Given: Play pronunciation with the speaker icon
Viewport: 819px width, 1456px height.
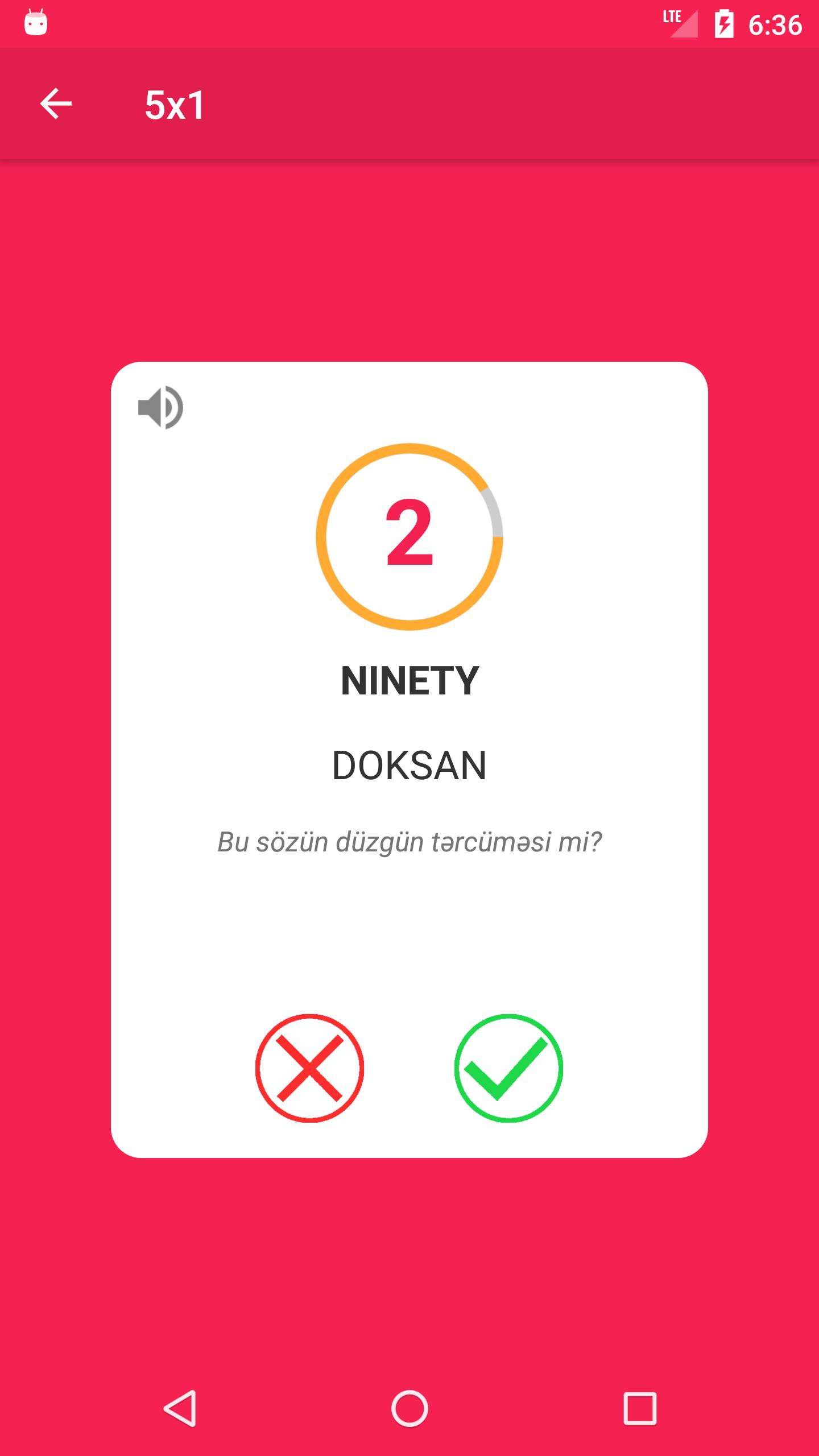Looking at the screenshot, I should point(160,407).
